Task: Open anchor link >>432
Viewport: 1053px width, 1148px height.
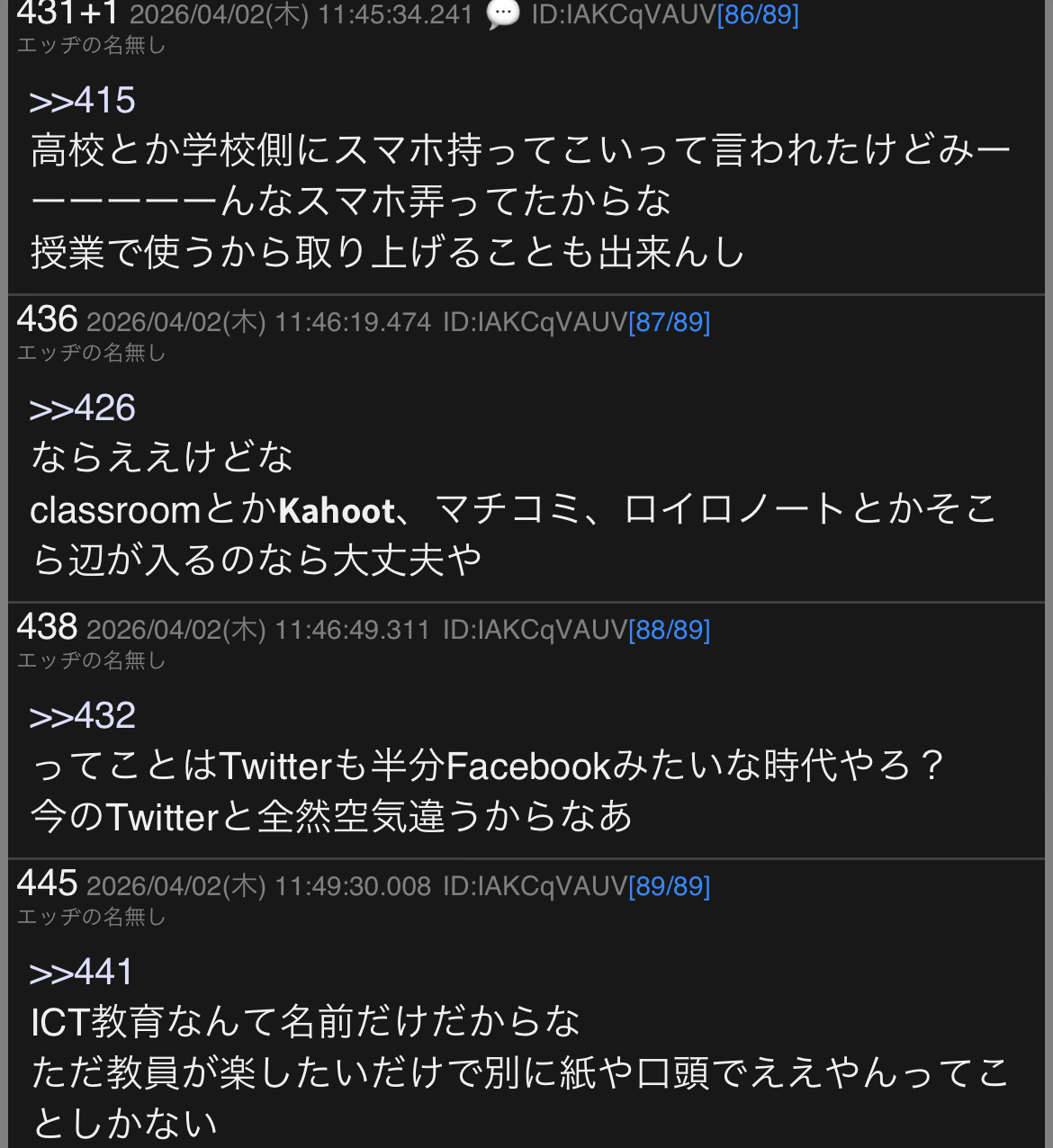Action: click(x=82, y=716)
